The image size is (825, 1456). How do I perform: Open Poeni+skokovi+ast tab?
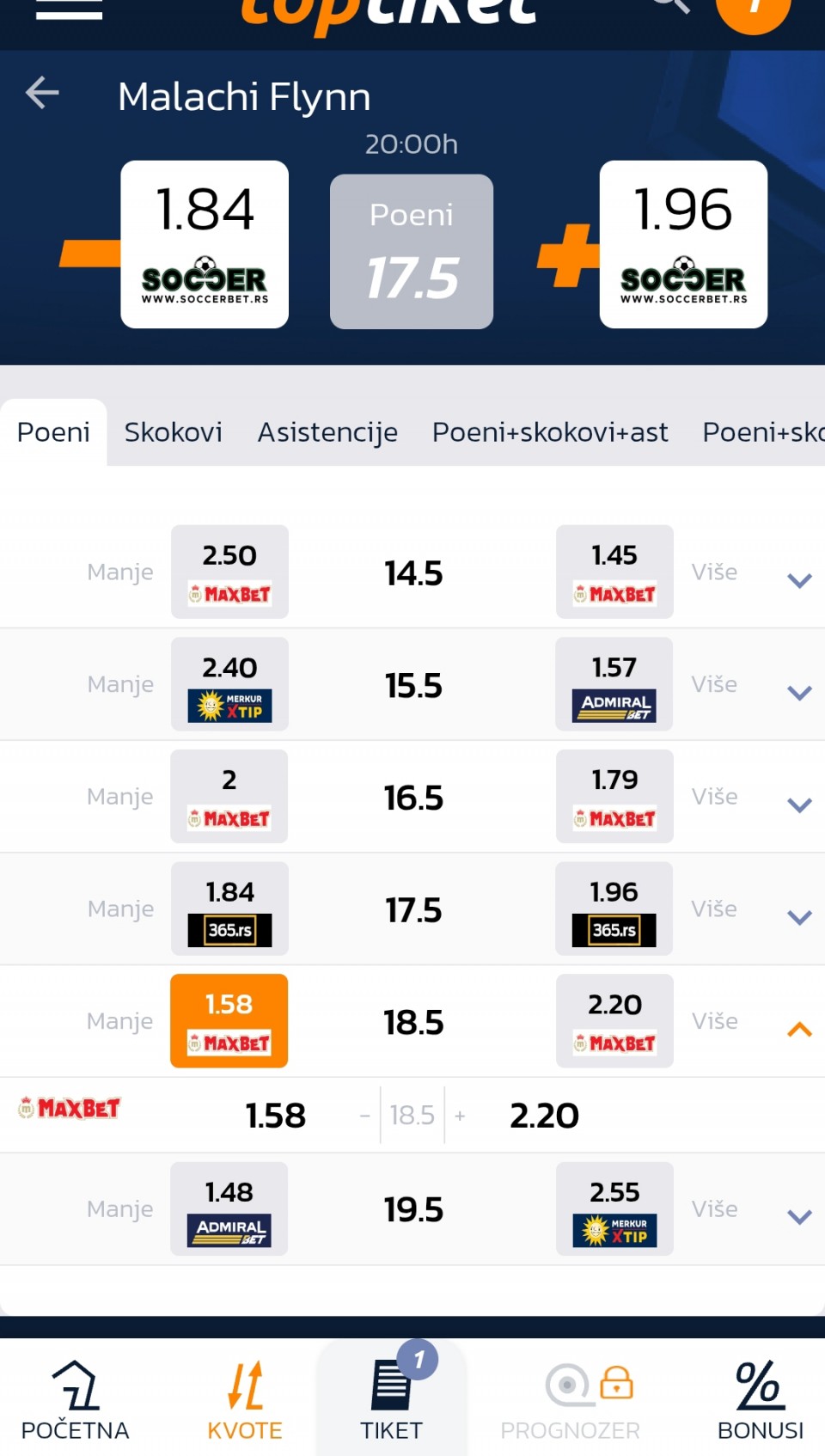click(x=550, y=432)
